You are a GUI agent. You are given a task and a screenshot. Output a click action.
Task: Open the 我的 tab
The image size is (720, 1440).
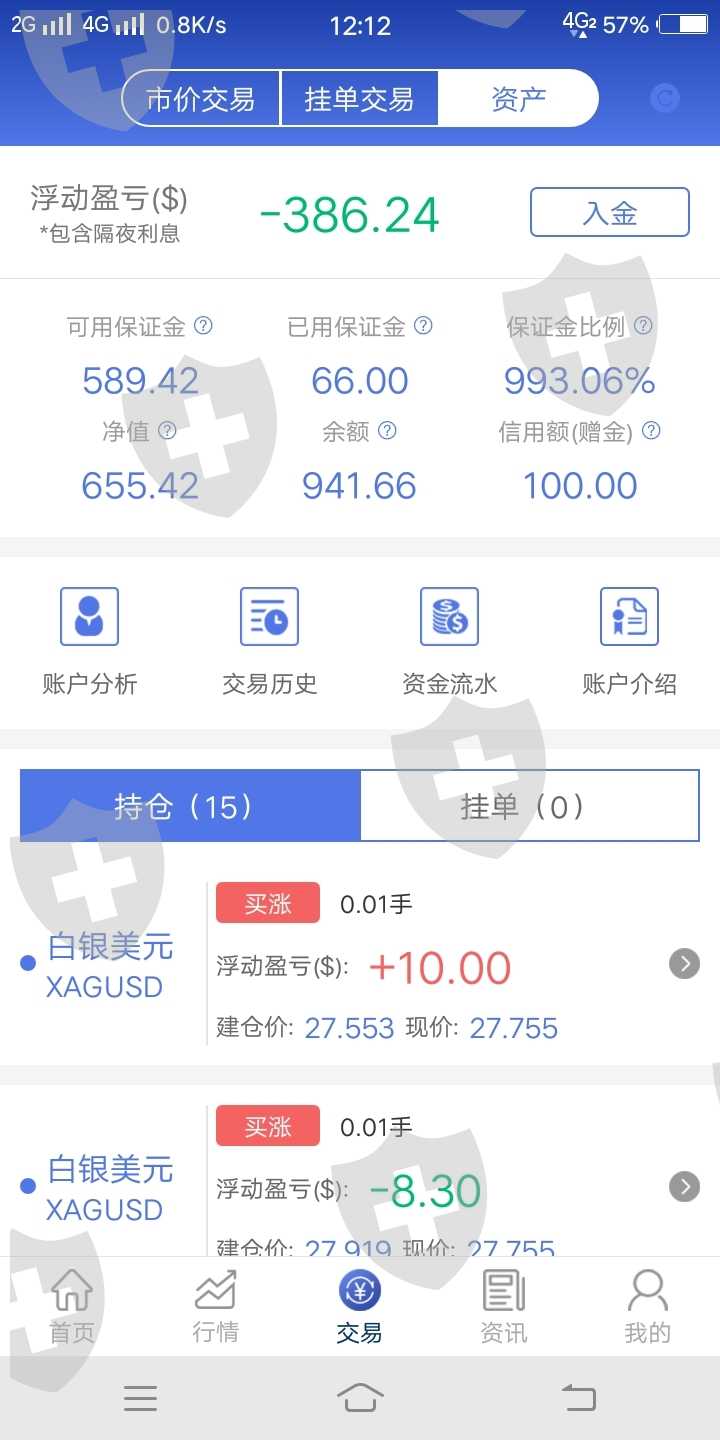(648, 1305)
